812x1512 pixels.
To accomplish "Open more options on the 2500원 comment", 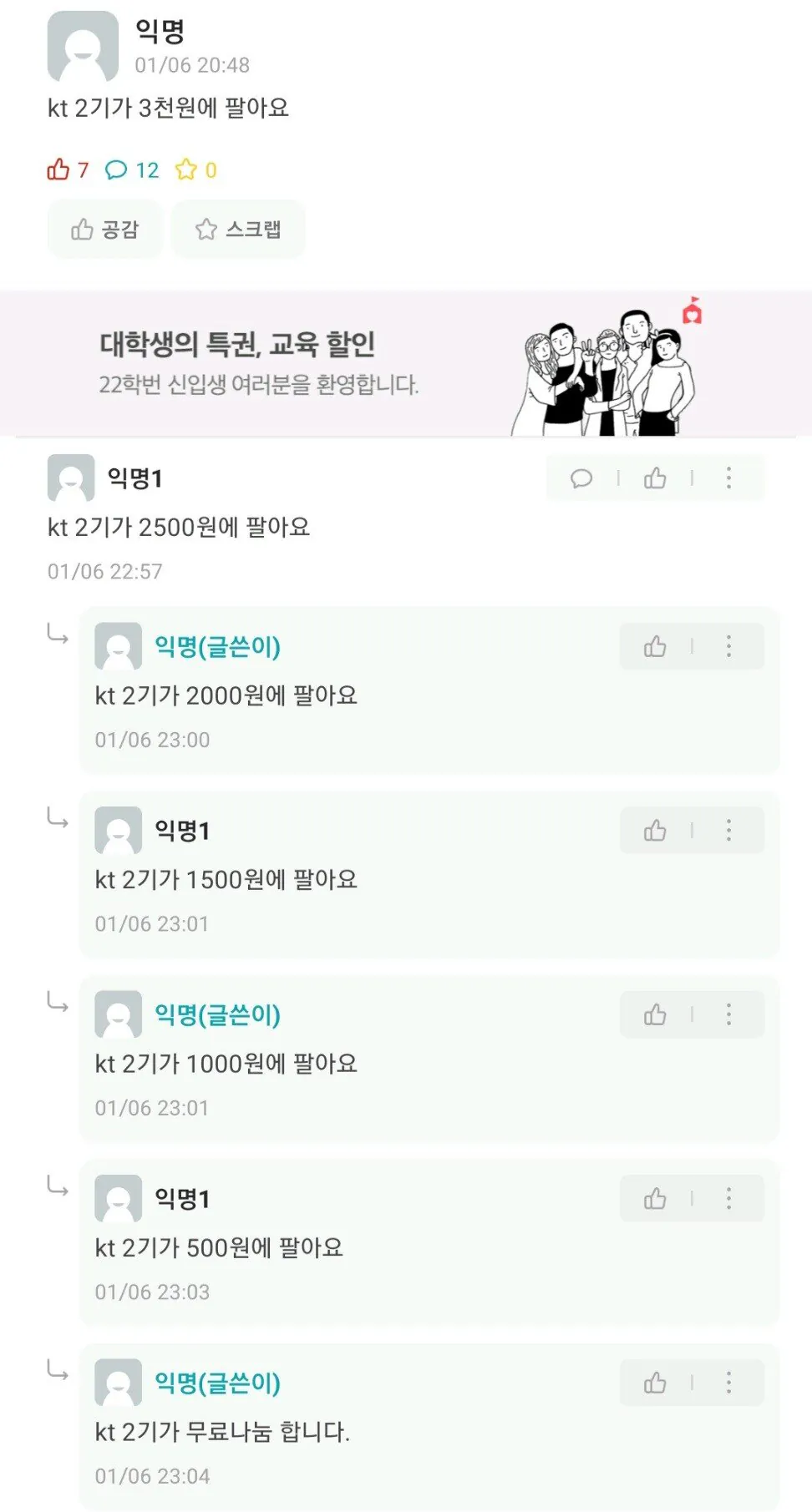I will click(728, 478).
